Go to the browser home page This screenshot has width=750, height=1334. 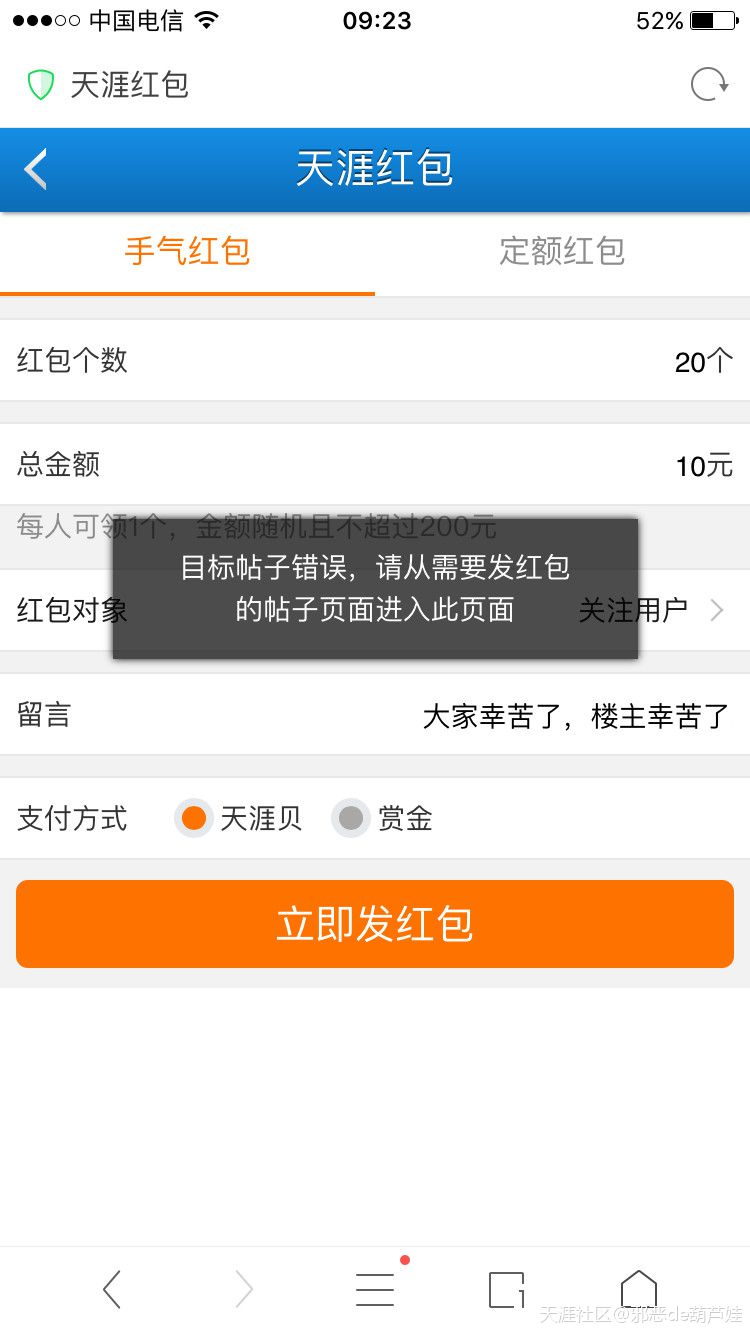click(x=638, y=1289)
